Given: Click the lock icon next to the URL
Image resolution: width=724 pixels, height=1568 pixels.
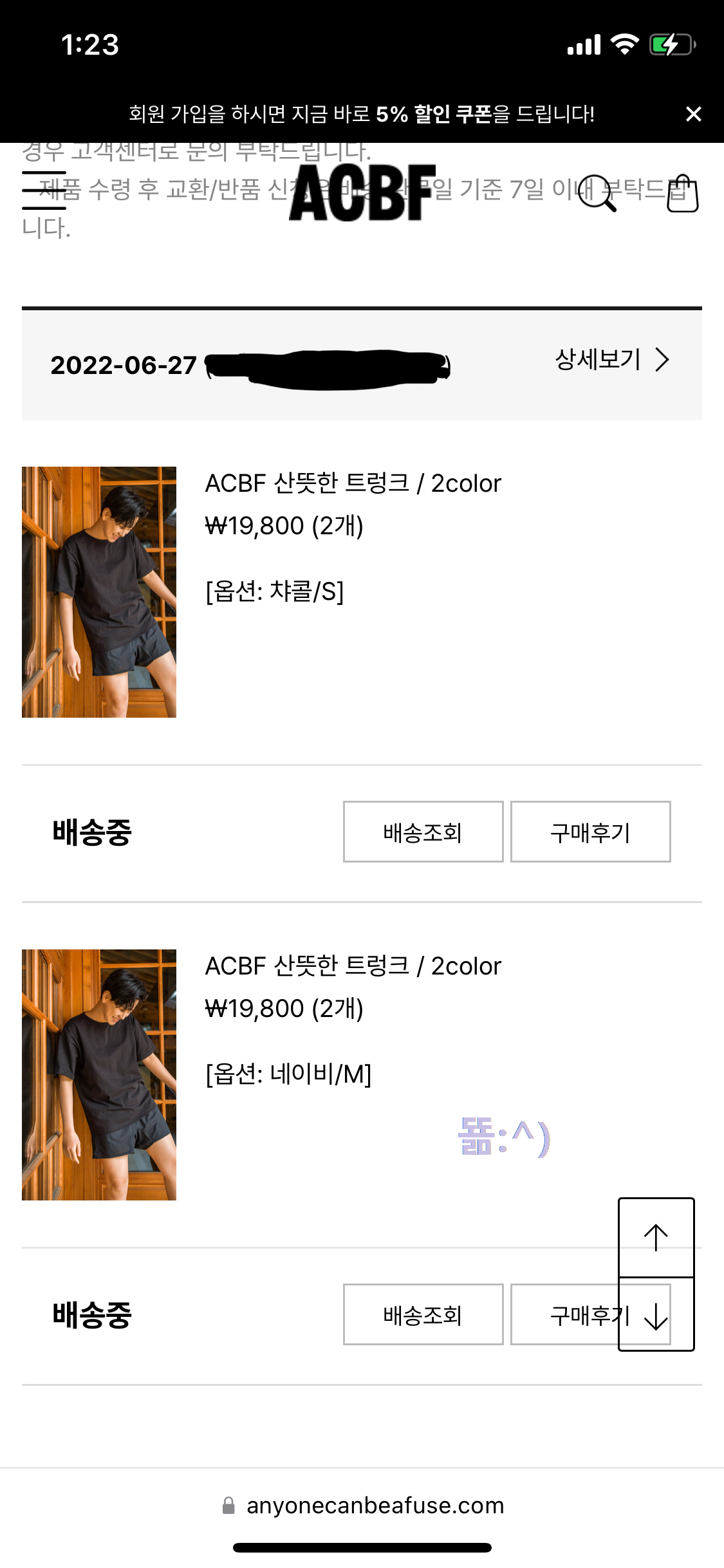Looking at the screenshot, I should click(228, 1506).
